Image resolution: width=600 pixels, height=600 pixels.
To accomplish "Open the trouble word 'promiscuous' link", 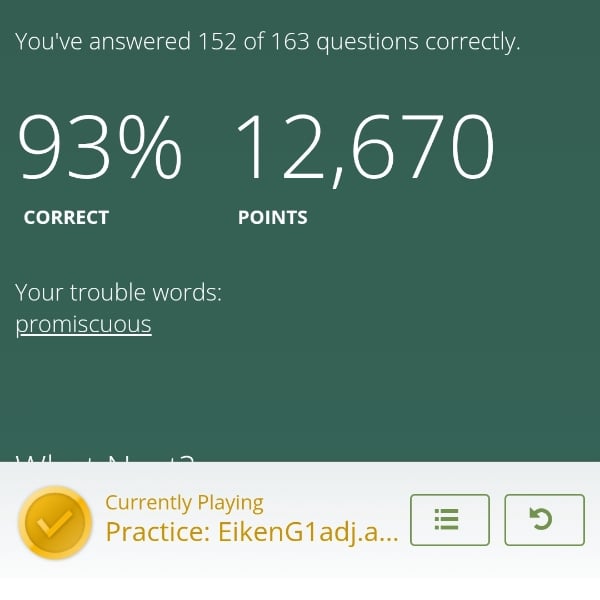I will tap(83, 325).
